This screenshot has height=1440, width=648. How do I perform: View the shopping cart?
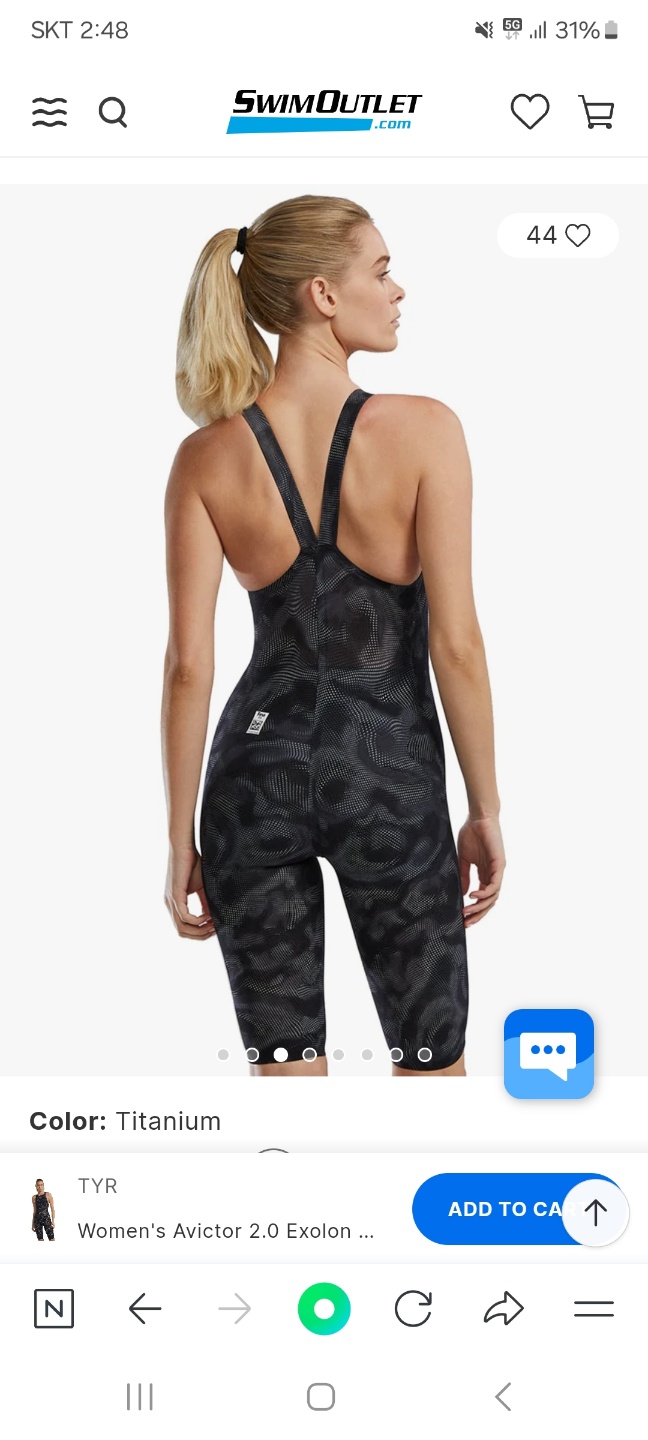point(596,113)
